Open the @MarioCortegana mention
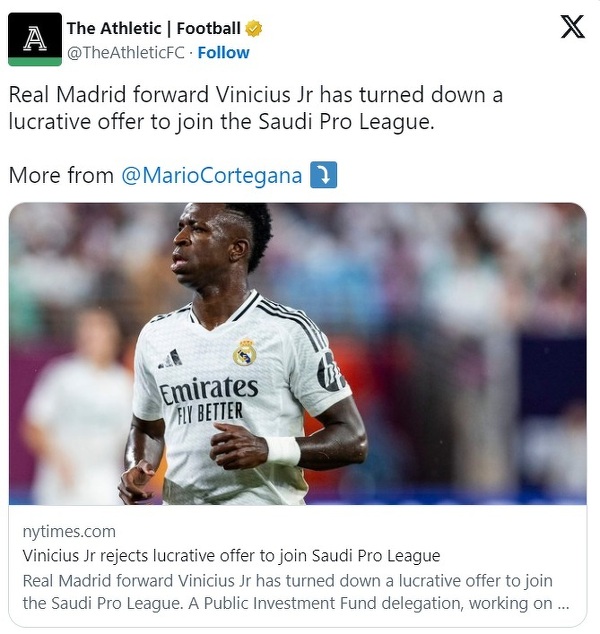Viewport: 600px width, 634px height. pos(211,175)
